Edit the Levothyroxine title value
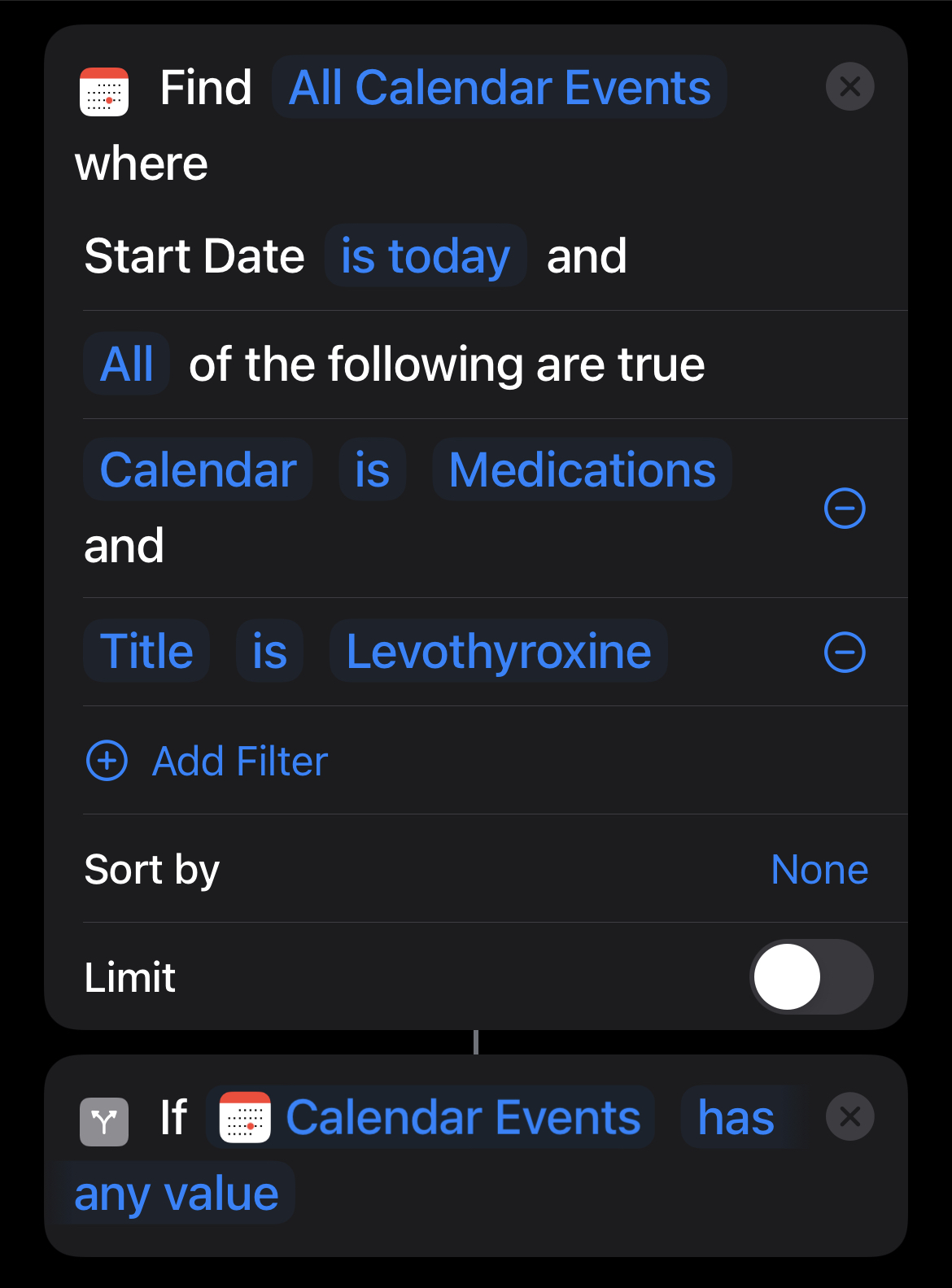The image size is (952, 1288). tap(498, 651)
